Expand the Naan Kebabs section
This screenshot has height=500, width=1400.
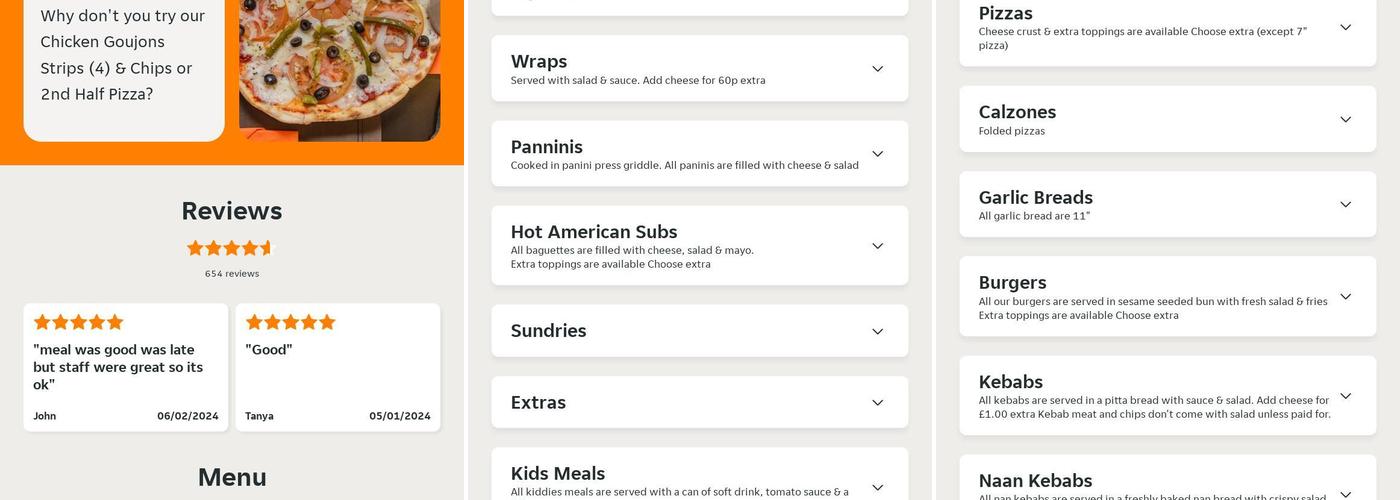click(1345, 493)
